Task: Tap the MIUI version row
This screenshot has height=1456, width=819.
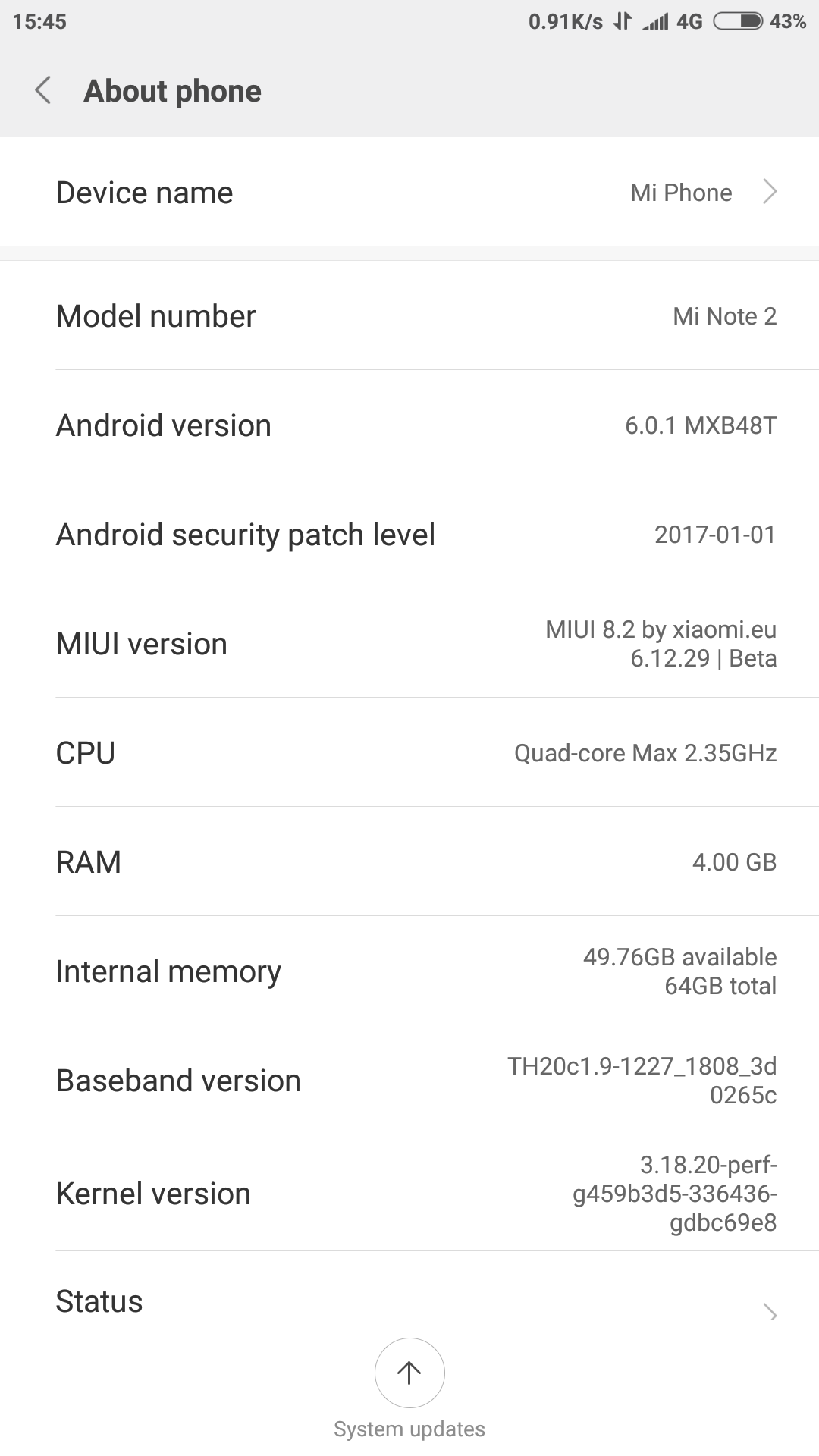Action: point(409,643)
